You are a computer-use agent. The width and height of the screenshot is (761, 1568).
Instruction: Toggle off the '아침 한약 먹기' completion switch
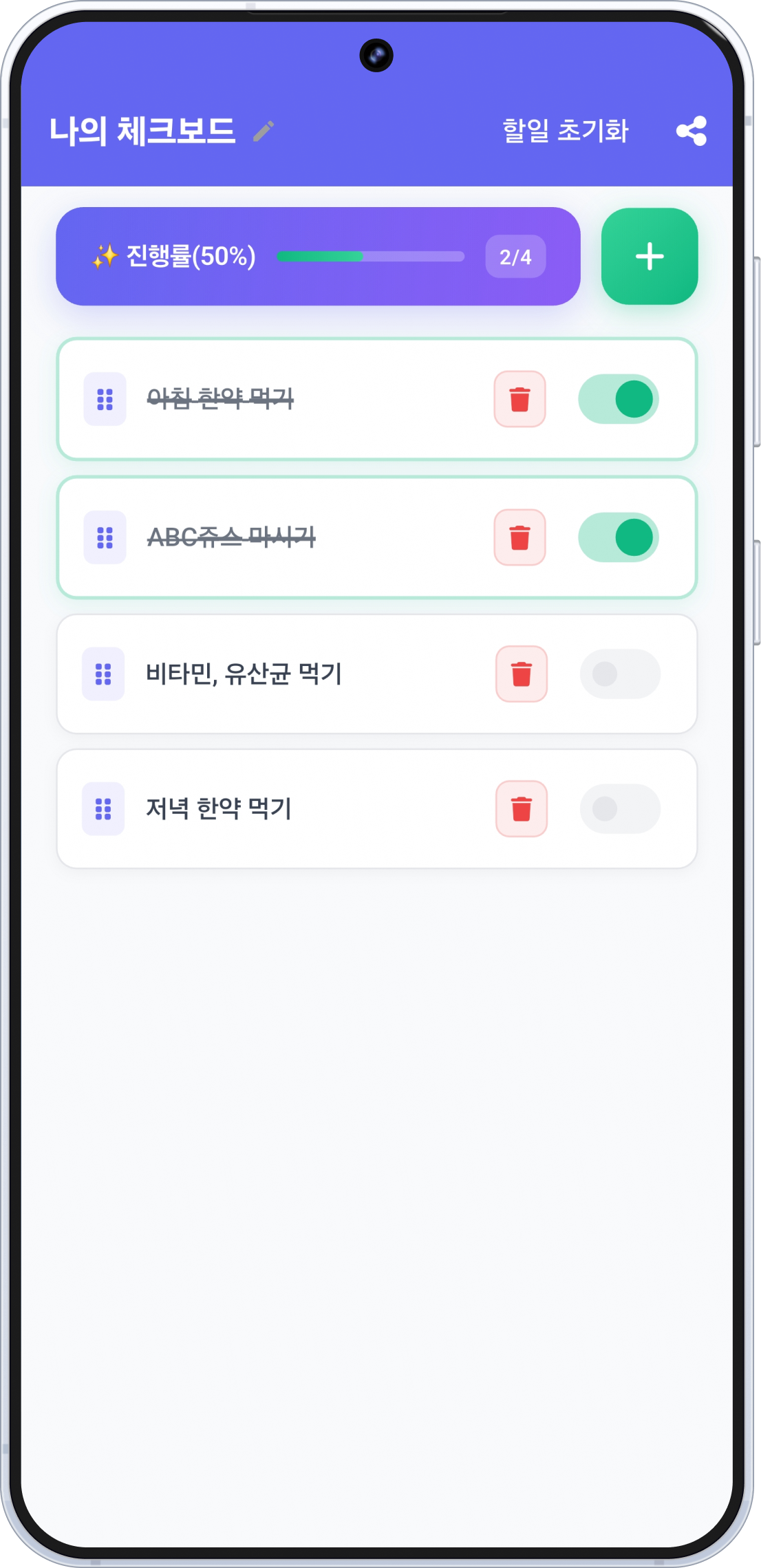tap(619, 399)
